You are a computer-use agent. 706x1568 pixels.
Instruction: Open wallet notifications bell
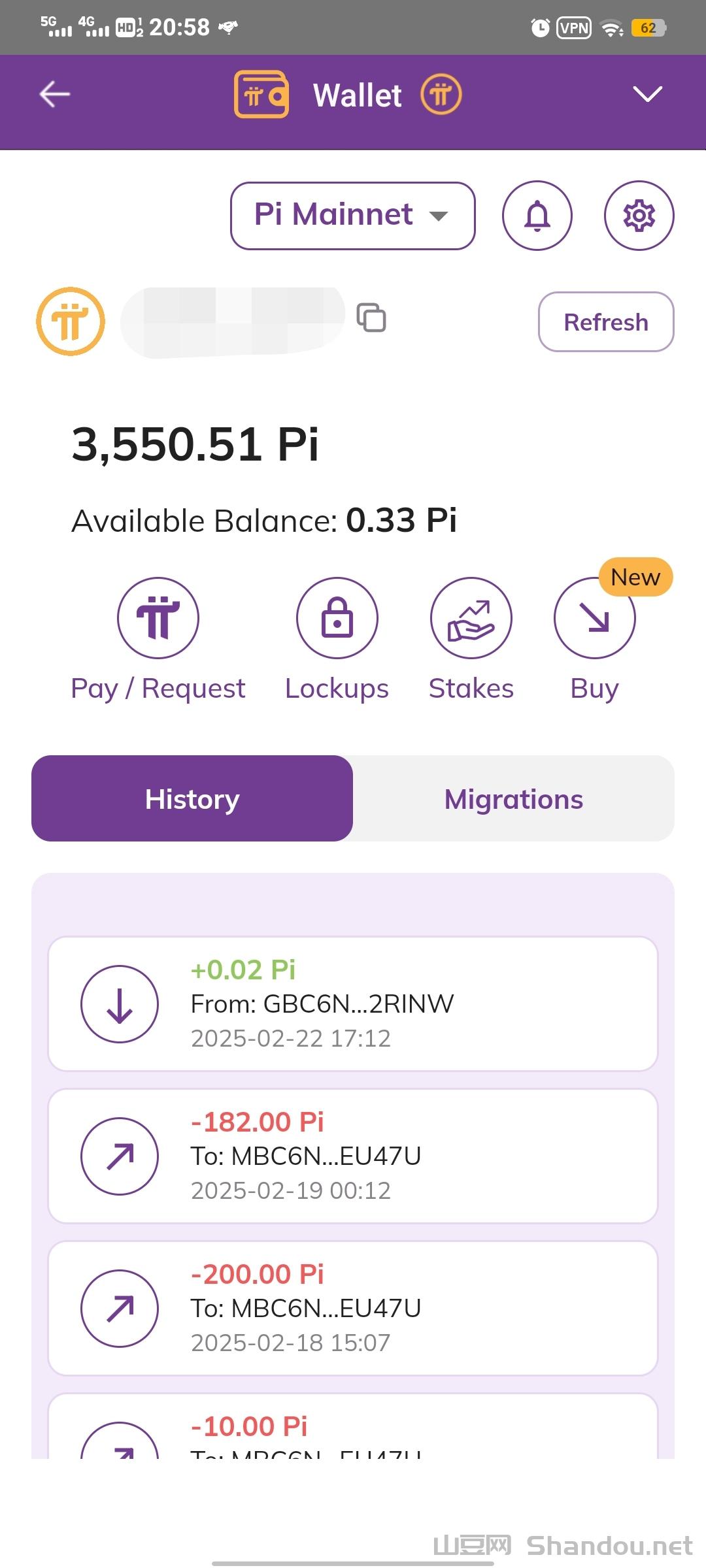[x=537, y=216]
